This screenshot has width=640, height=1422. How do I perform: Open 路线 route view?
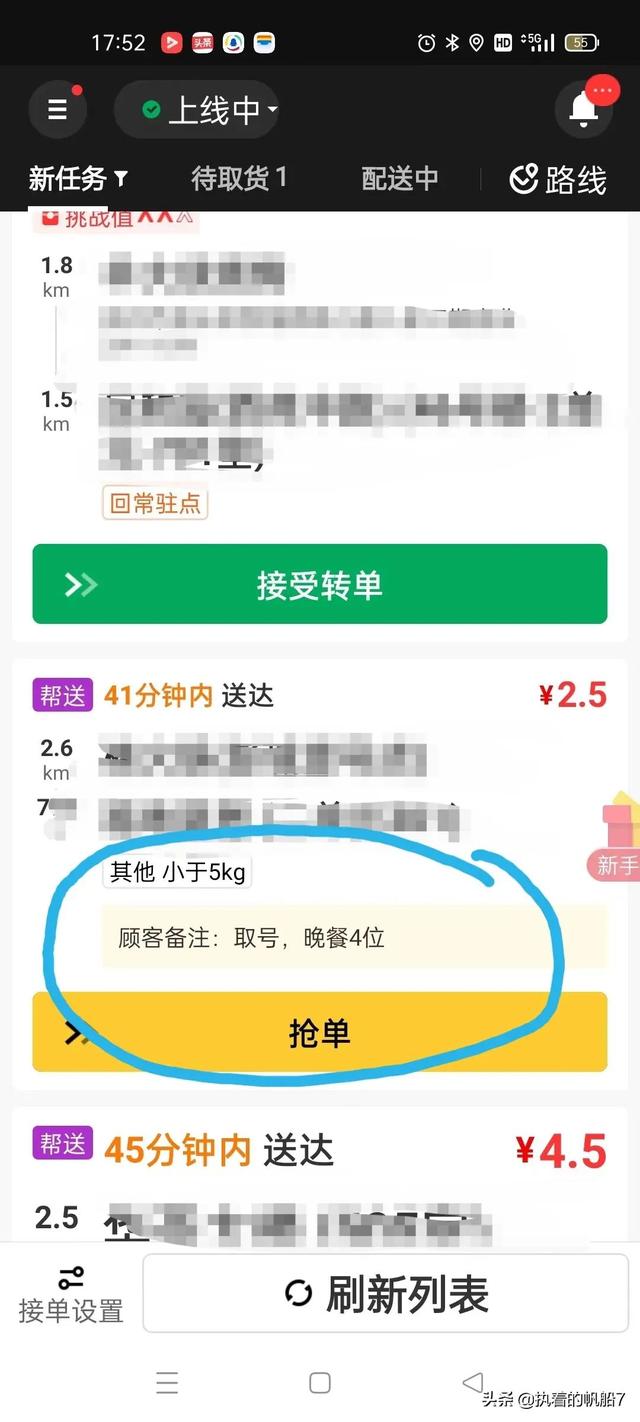tap(558, 179)
